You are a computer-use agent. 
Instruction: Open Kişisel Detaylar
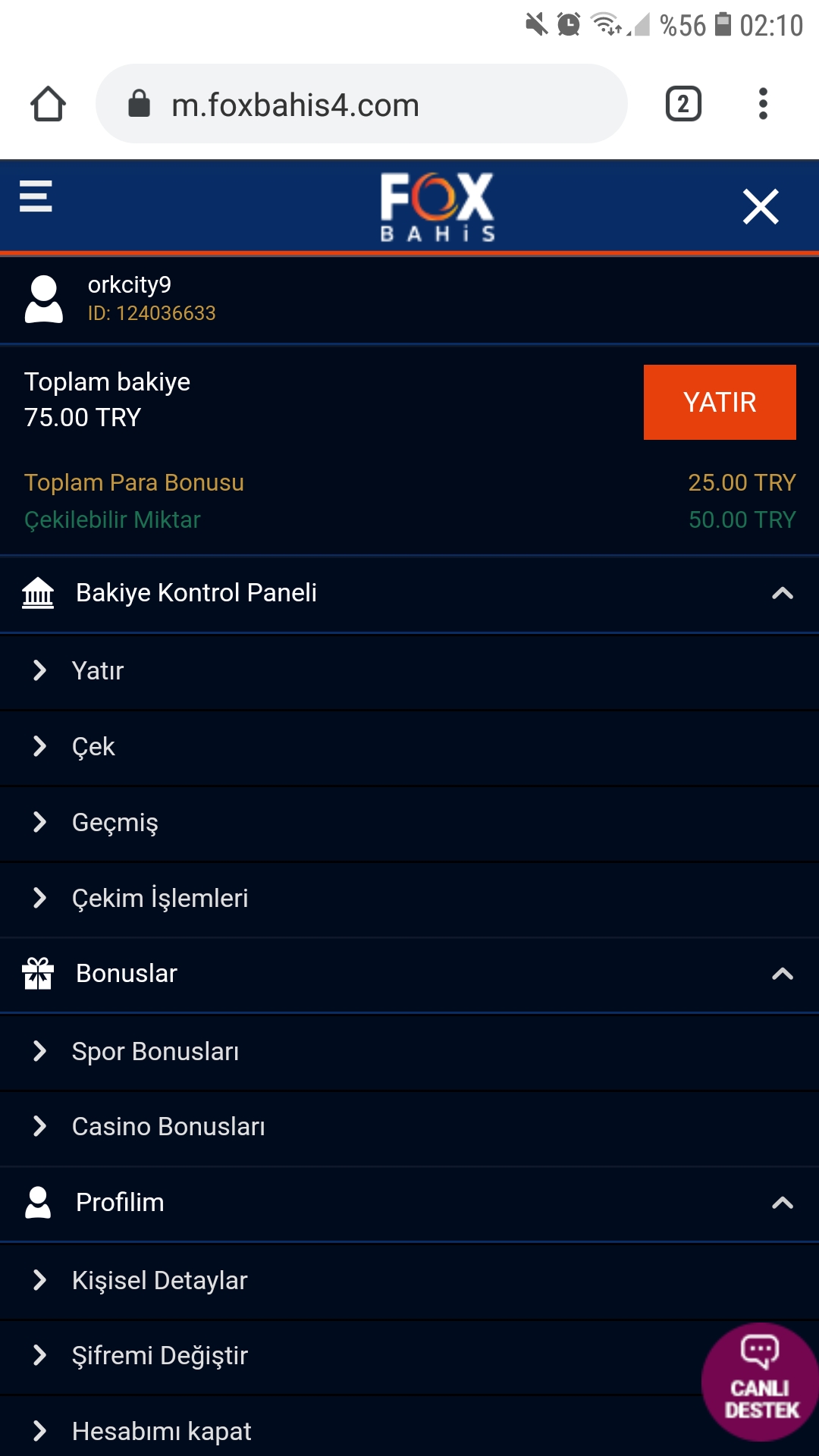click(409, 1281)
